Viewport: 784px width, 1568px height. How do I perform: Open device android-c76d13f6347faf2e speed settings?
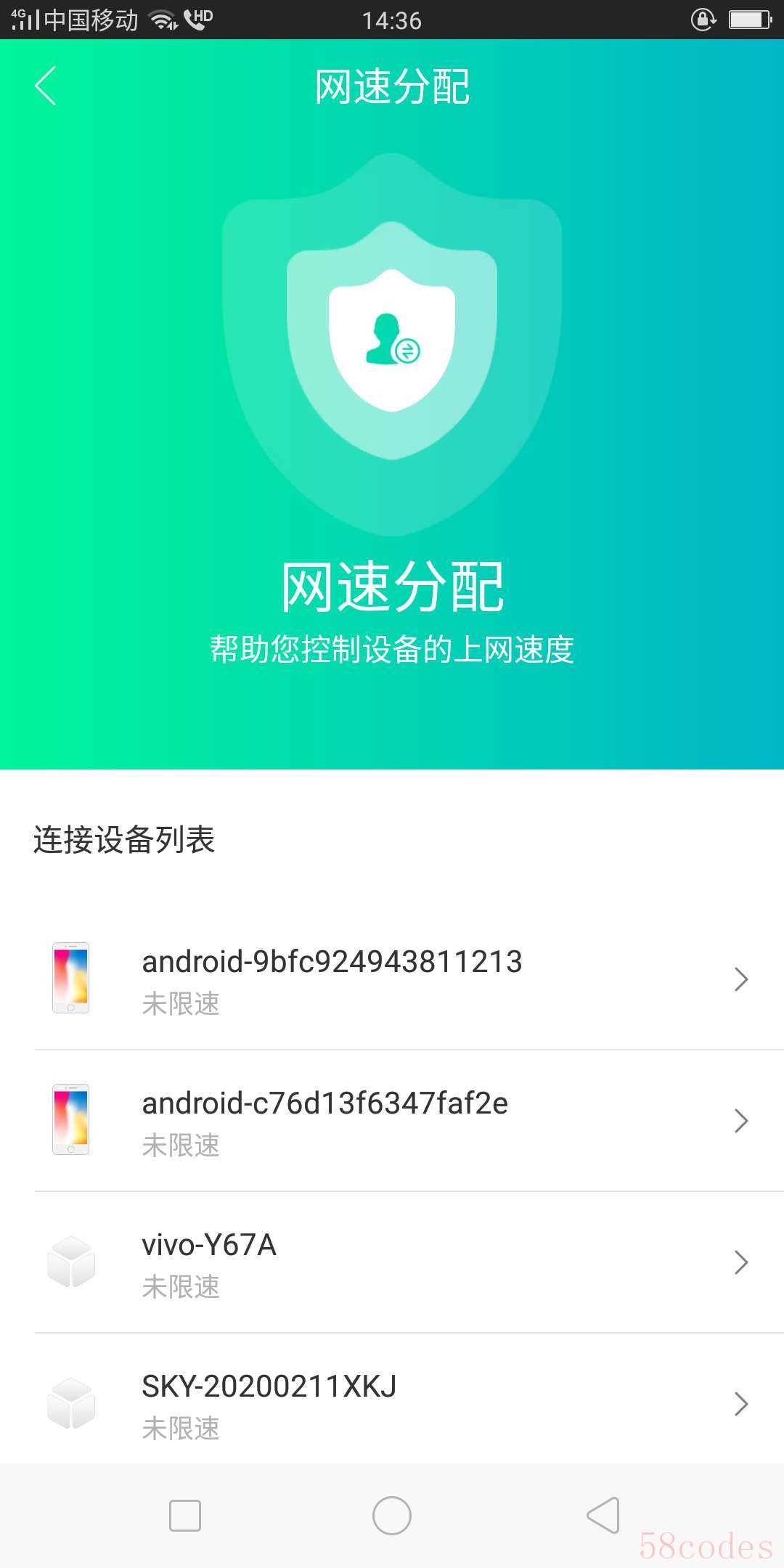coord(392,1120)
